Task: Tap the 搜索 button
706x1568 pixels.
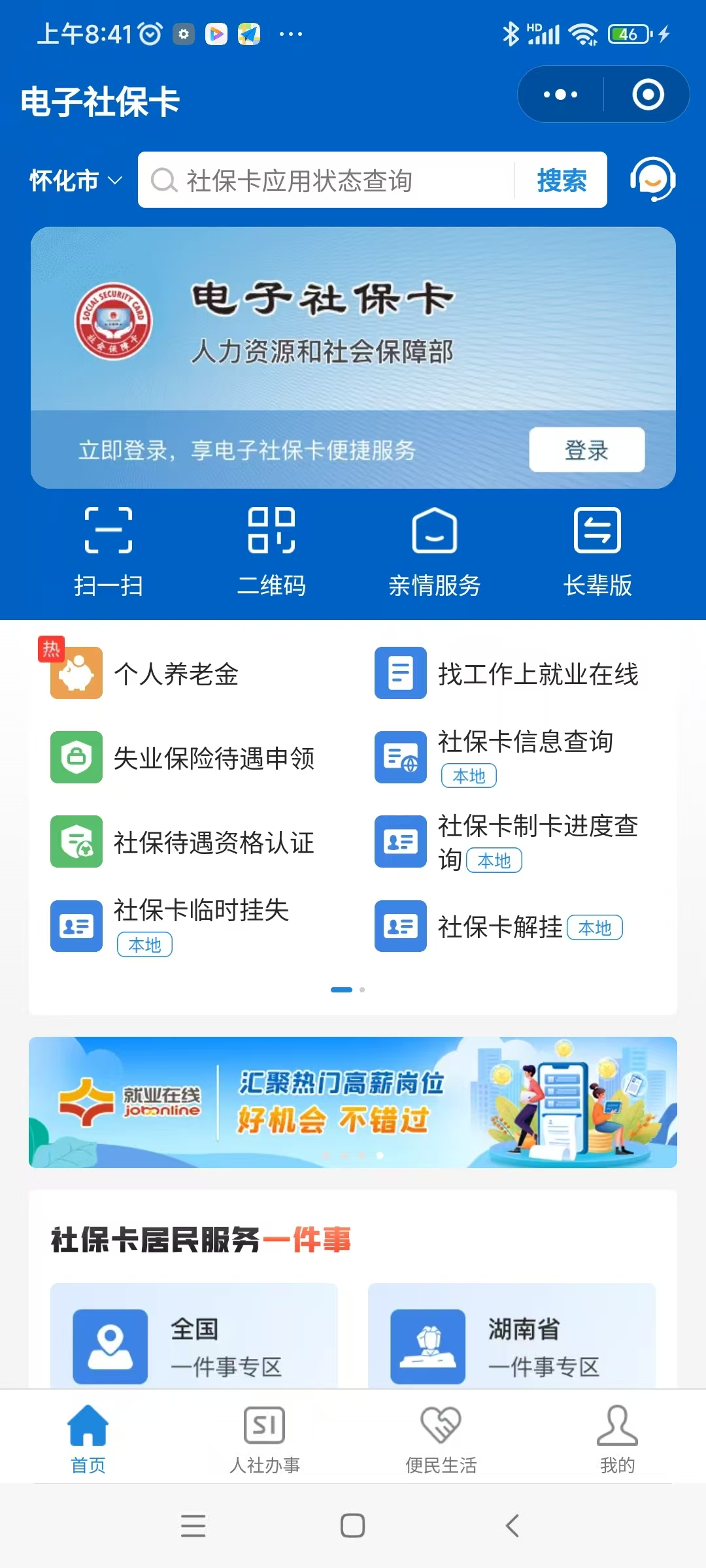Action: 562,180
